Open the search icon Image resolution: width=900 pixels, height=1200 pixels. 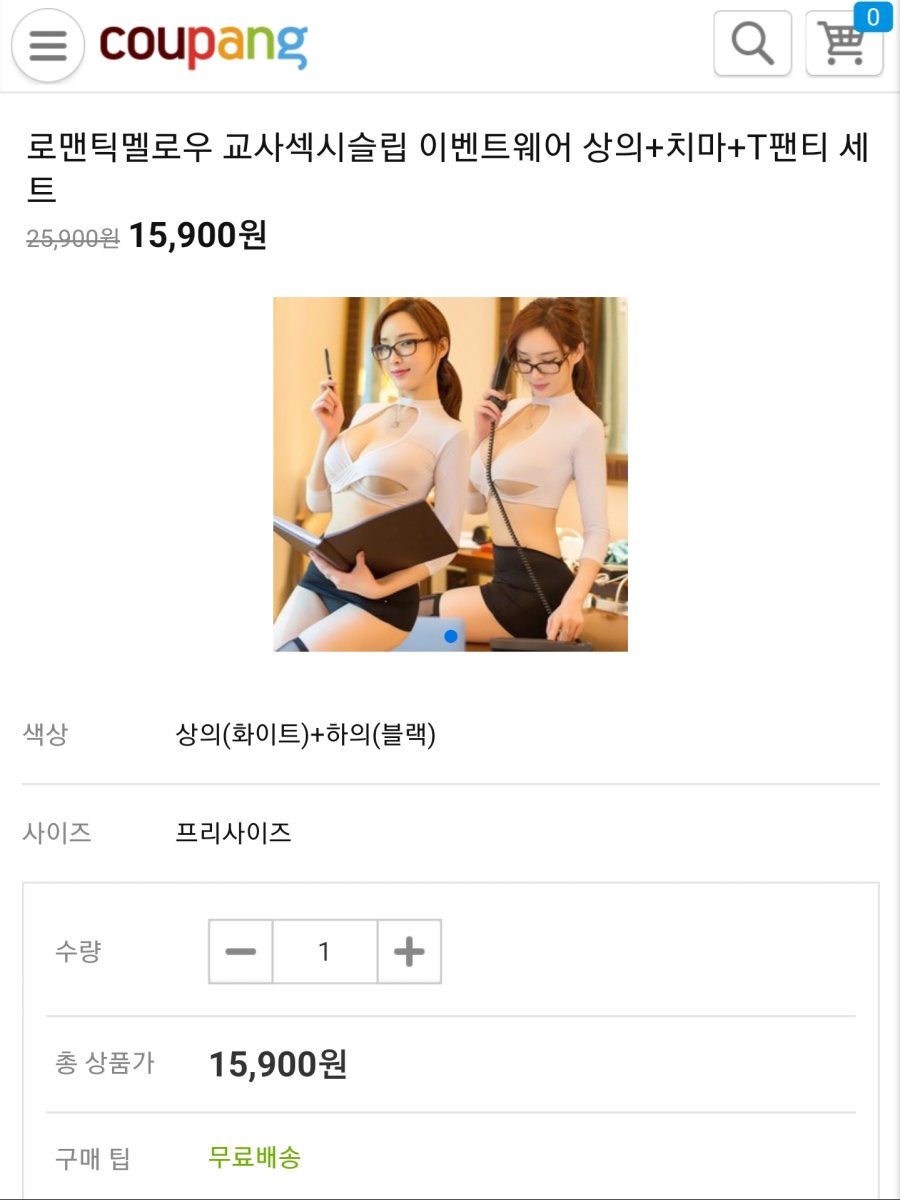pyautogui.click(x=752, y=43)
